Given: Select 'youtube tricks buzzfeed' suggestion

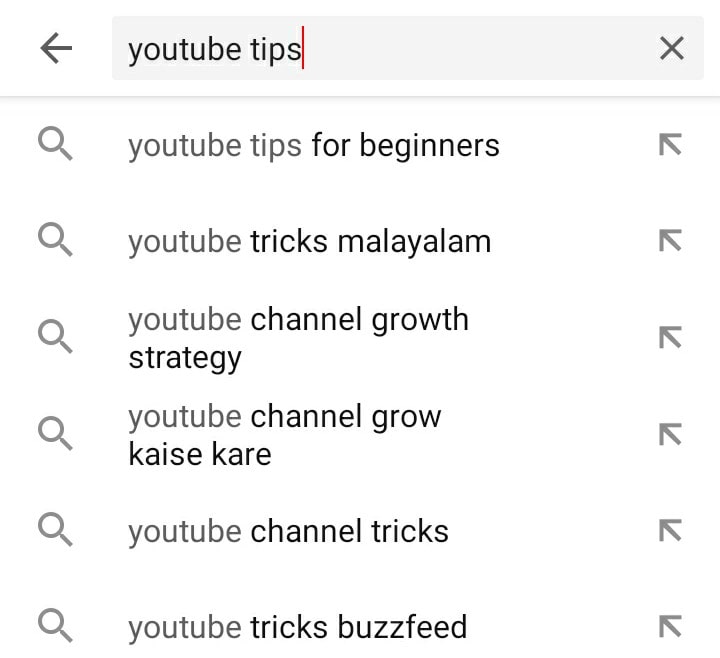Looking at the screenshot, I should coord(297,627).
